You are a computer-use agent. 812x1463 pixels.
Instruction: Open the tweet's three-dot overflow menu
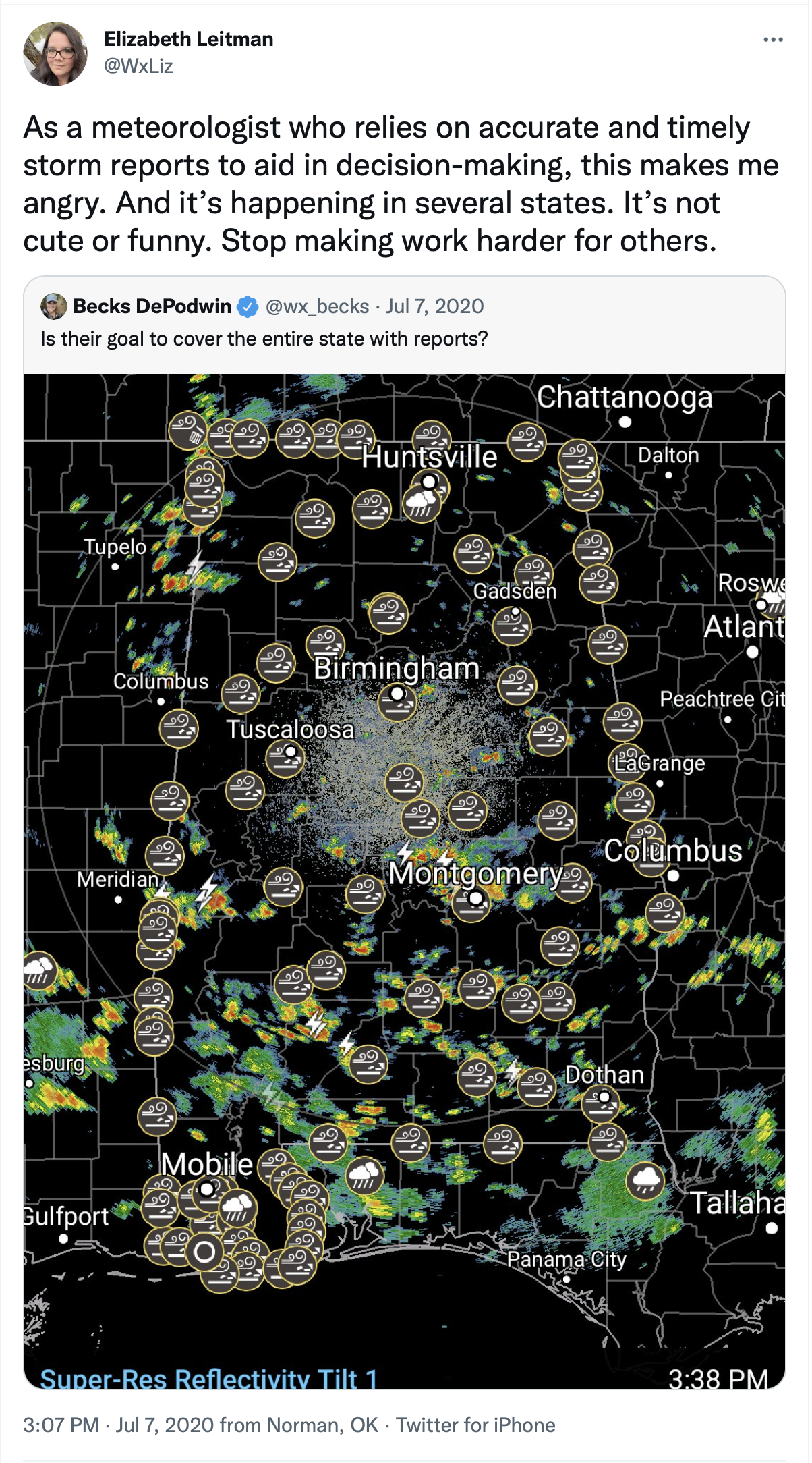pyautogui.click(x=773, y=40)
